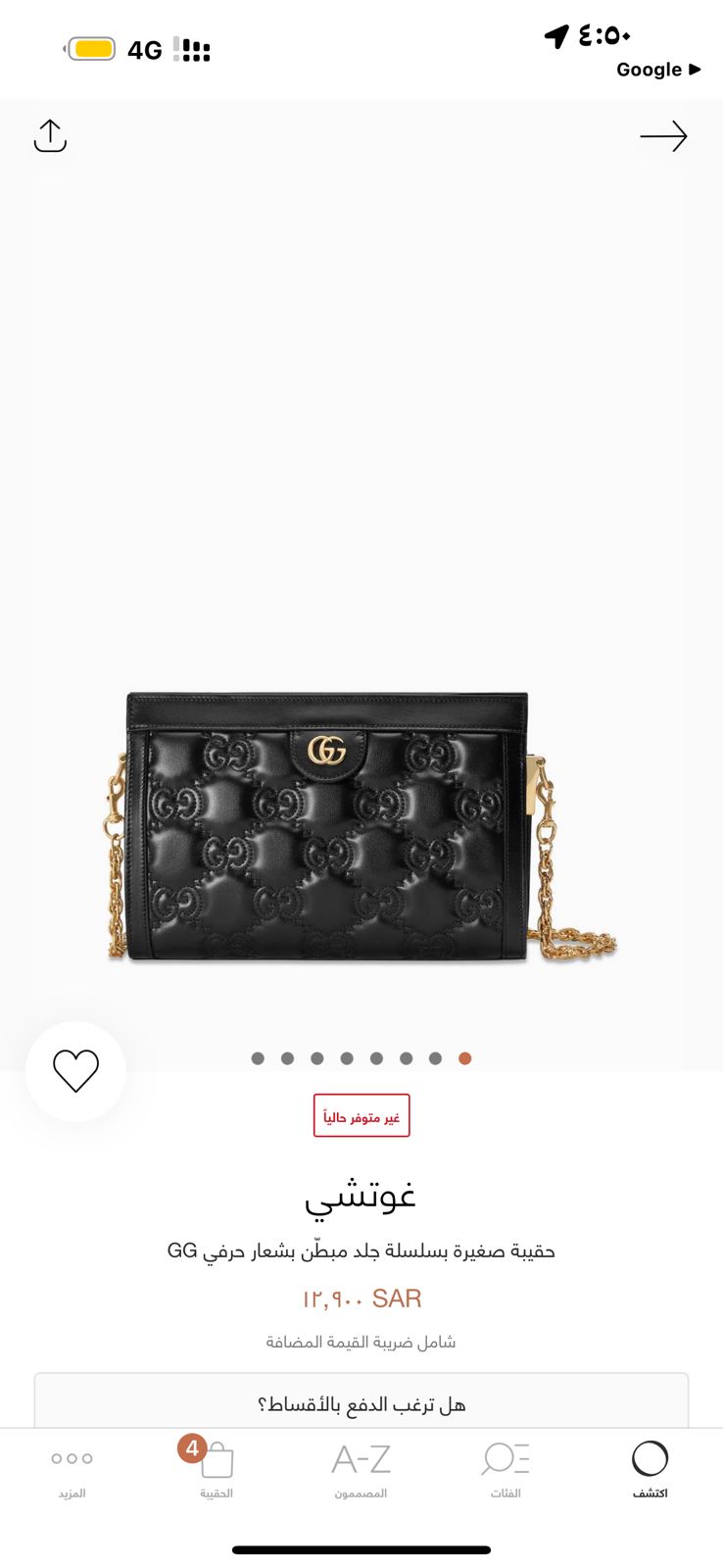Switch to the اكتشف tab
The width and height of the screenshot is (723, 1568).
(x=651, y=1469)
